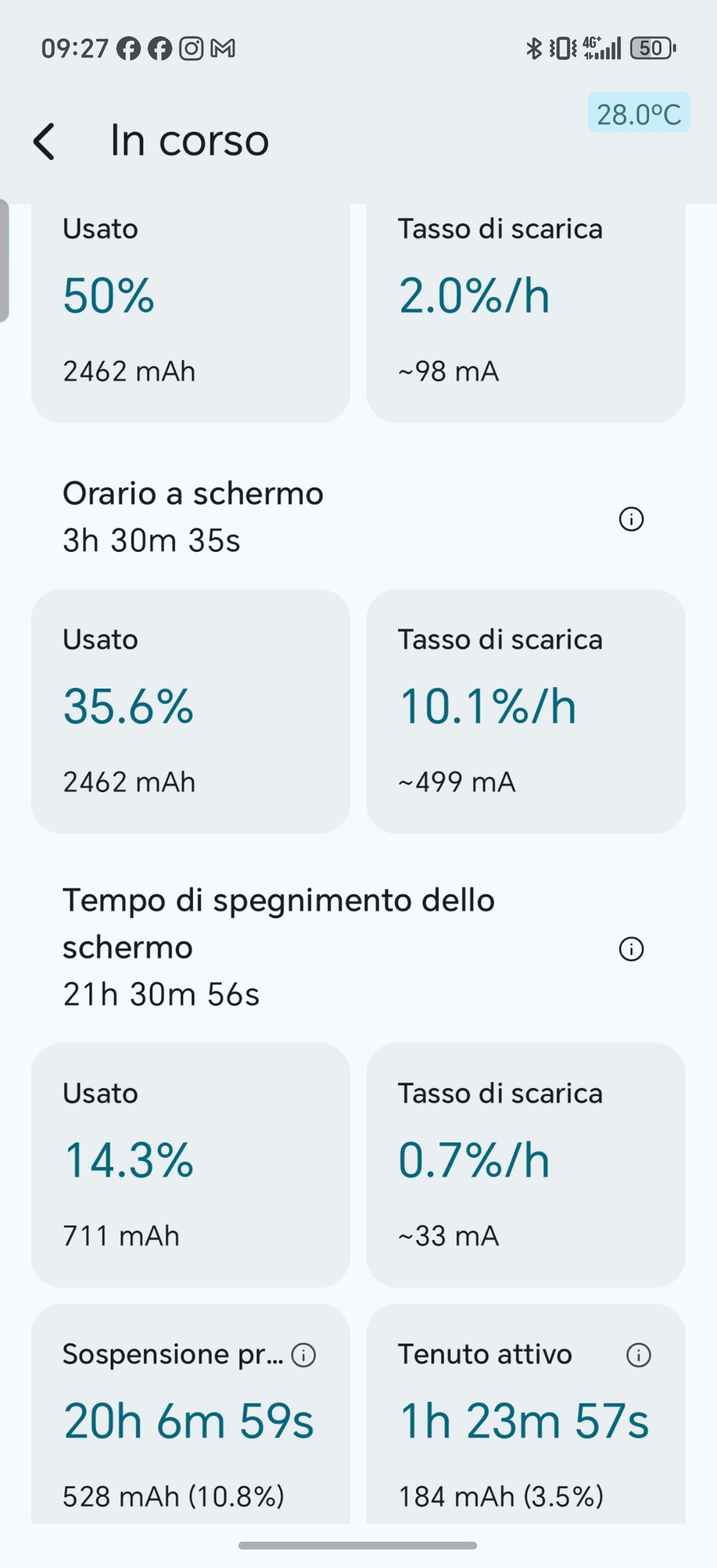717x1568 pixels.
Task: Show info about Tempo di spegnimento dello schermo
Action: click(x=631, y=949)
